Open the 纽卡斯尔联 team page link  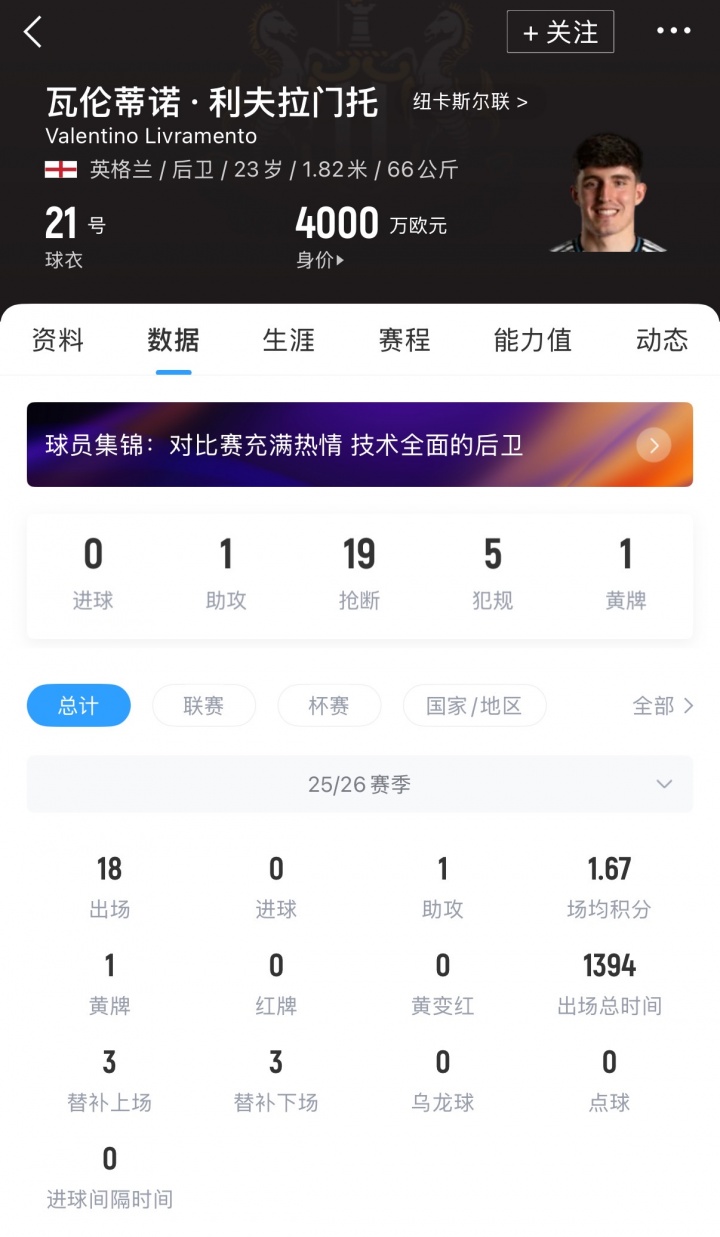click(470, 101)
